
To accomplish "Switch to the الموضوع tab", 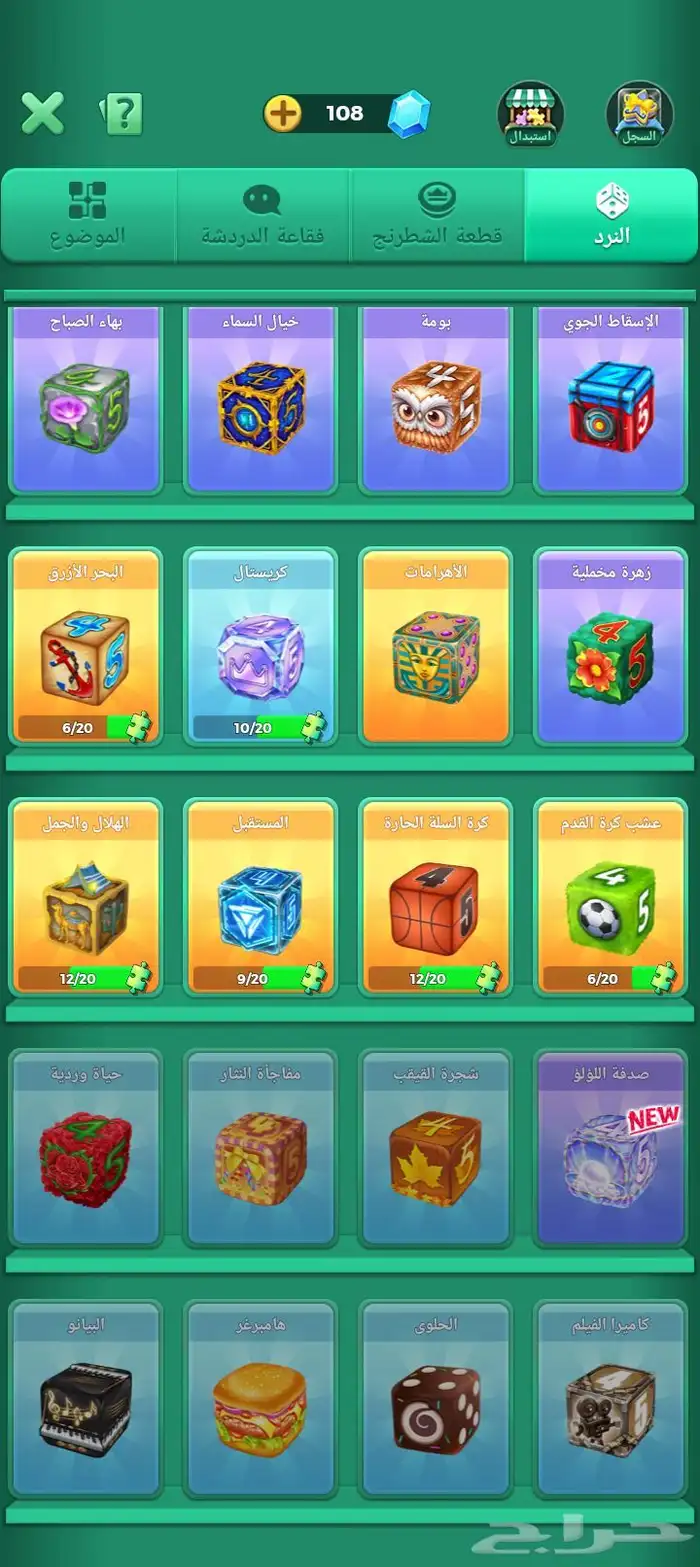I will [88, 215].
